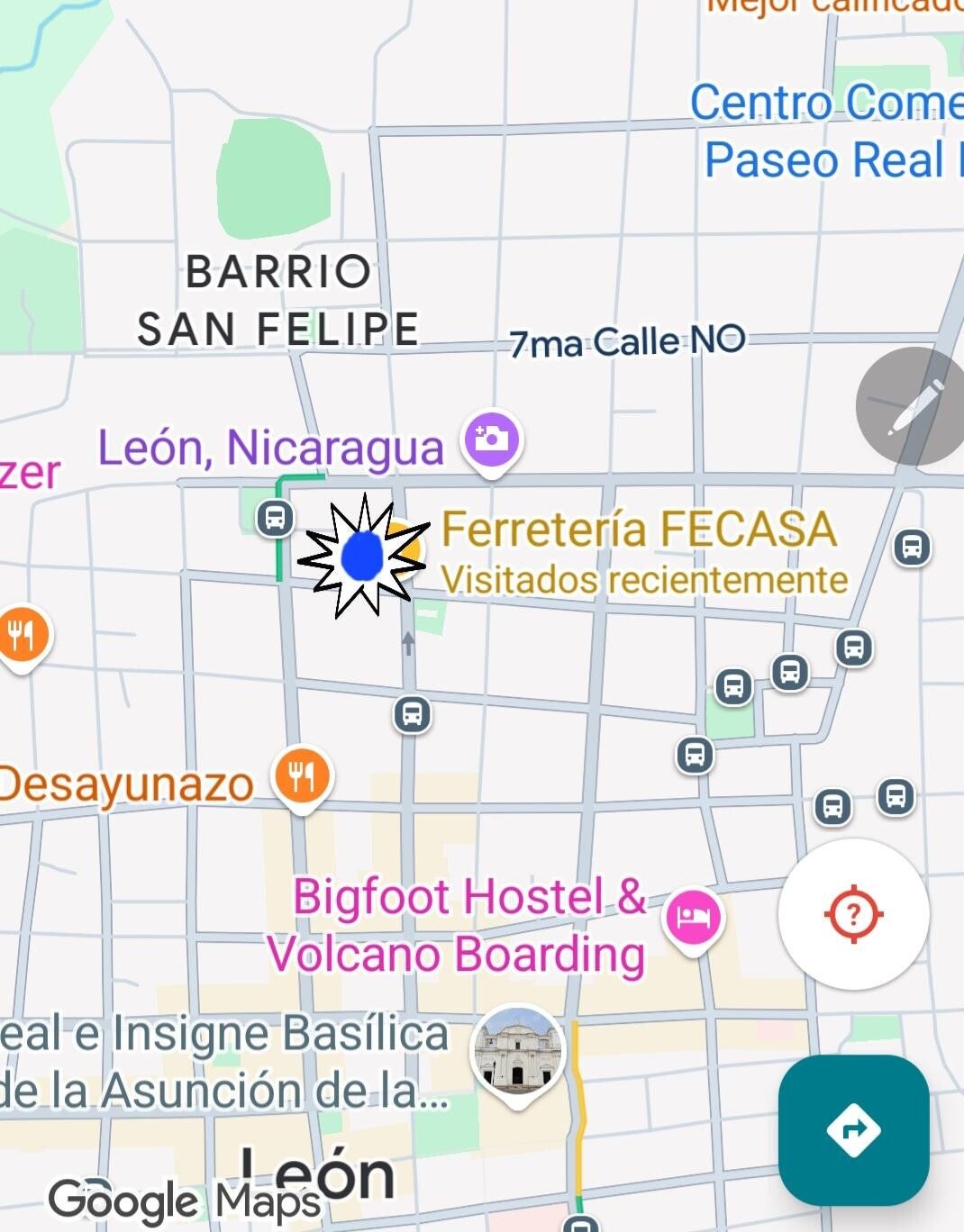Open the Desayunazo restaurant pin
The width and height of the screenshot is (964, 1232).
click(x=302, y=776)
